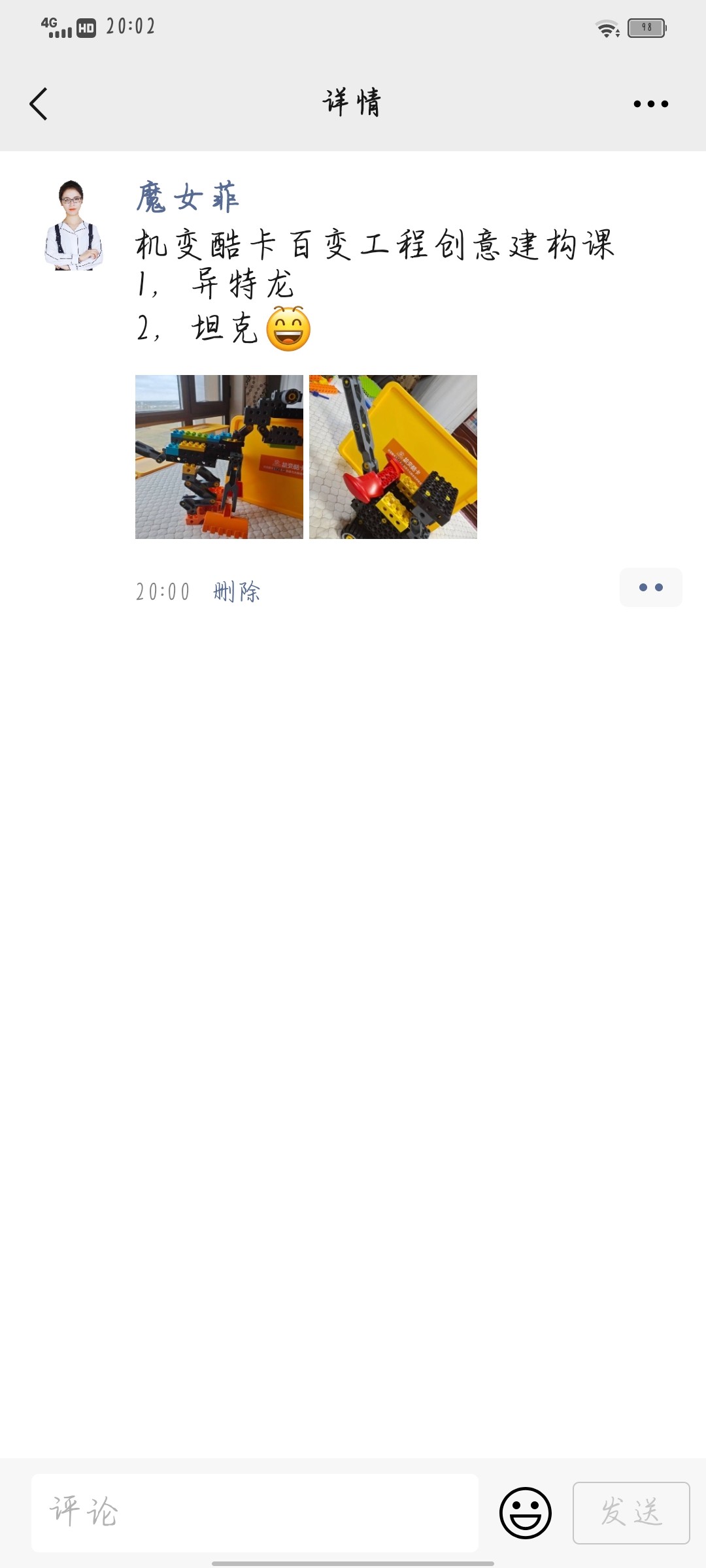The image size is (706, 1568).
Task: Open 魔女菲's profile avatar
Action: (73, 225)
